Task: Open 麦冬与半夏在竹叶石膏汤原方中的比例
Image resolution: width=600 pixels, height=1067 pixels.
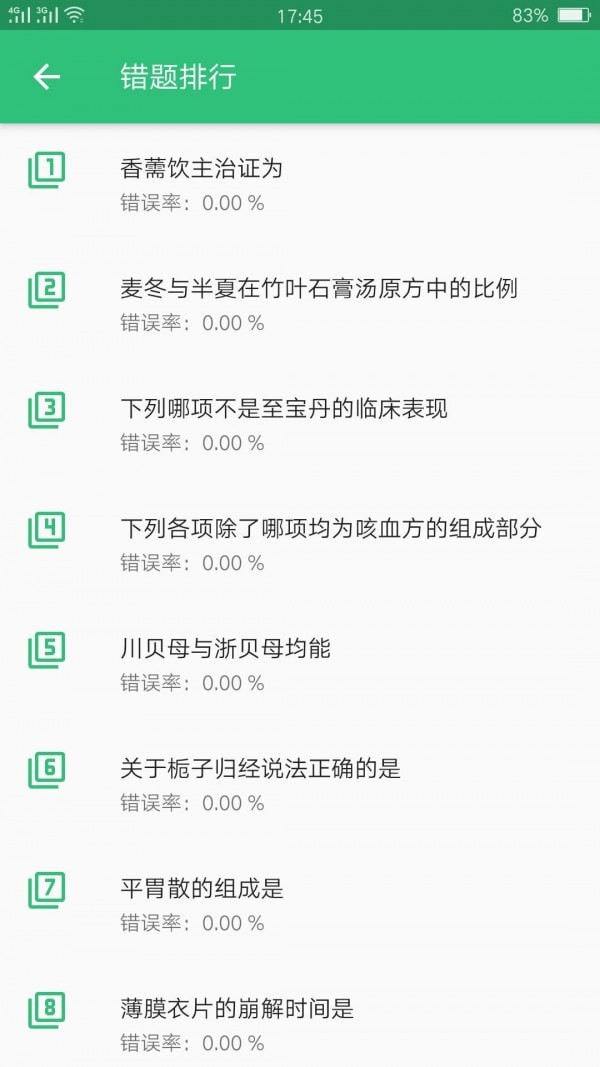Action: point(319,289)
